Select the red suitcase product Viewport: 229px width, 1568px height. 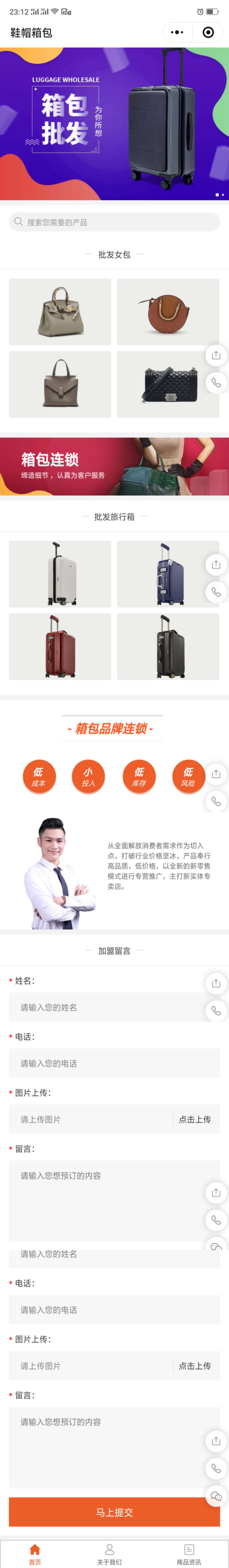point(60,646)
